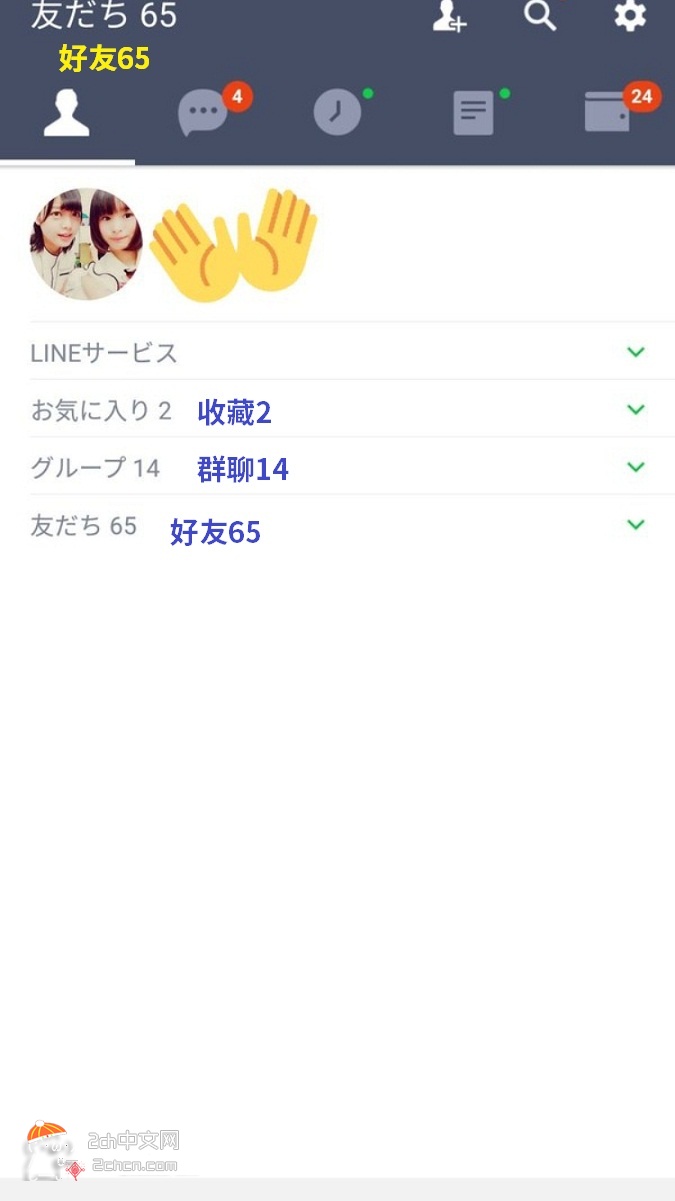
Task: Switch to the news document tab
Action: [473, 113]
